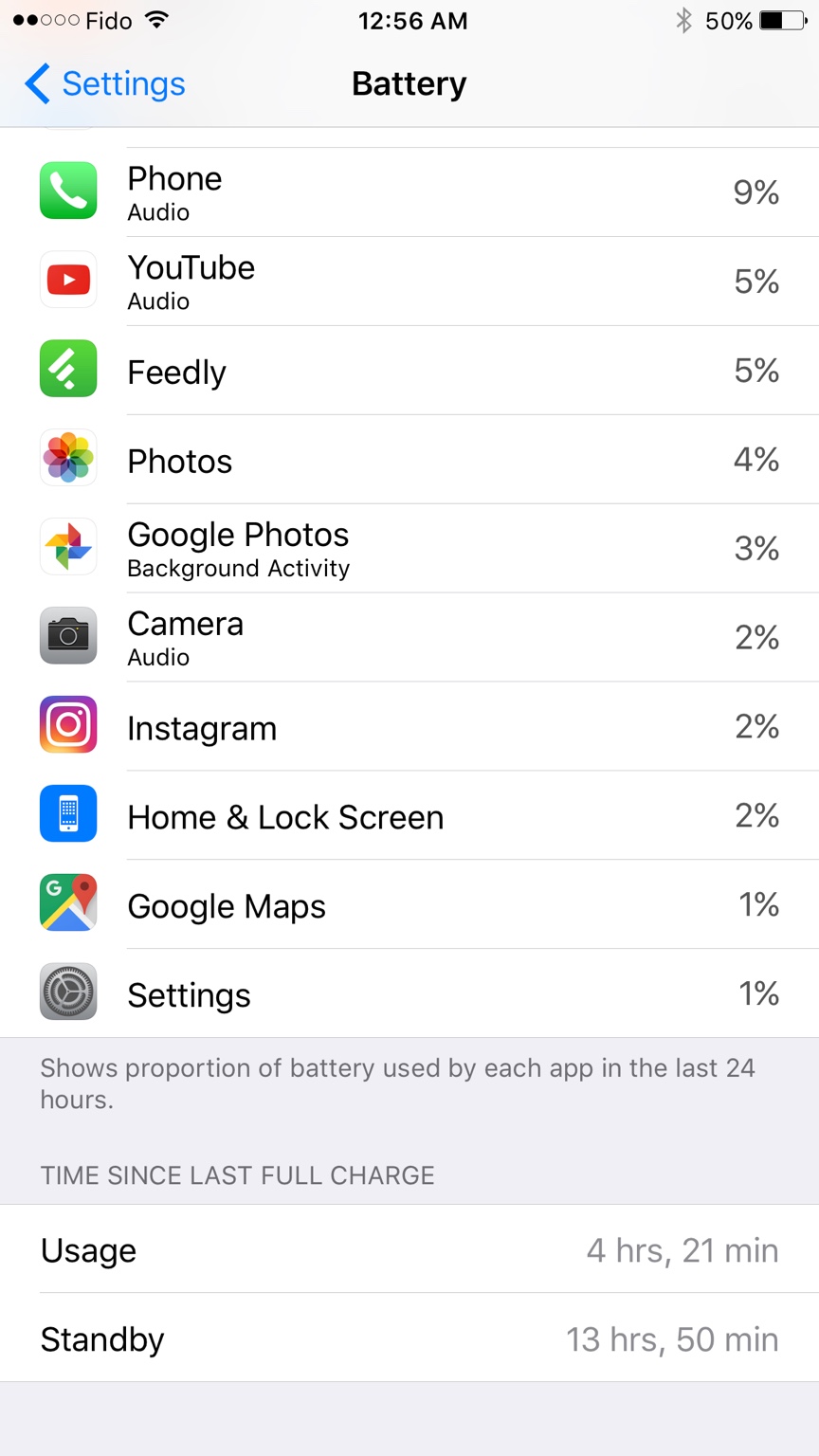Select the Settings app usage row
The width and height of the screenshot is (819, 1456).
click(x=409, y=994)
